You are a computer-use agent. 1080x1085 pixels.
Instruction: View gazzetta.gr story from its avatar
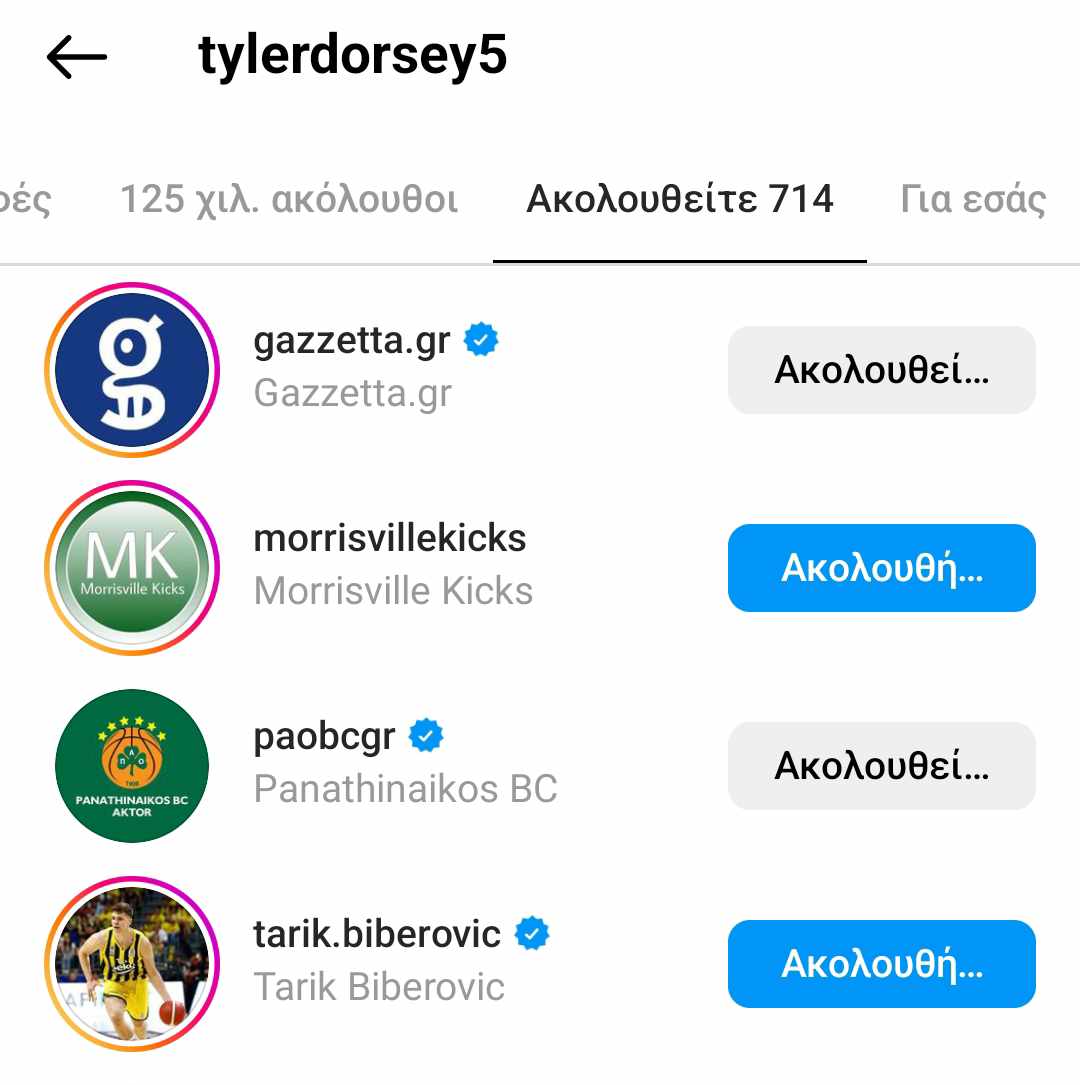click(x=132, y=370)
